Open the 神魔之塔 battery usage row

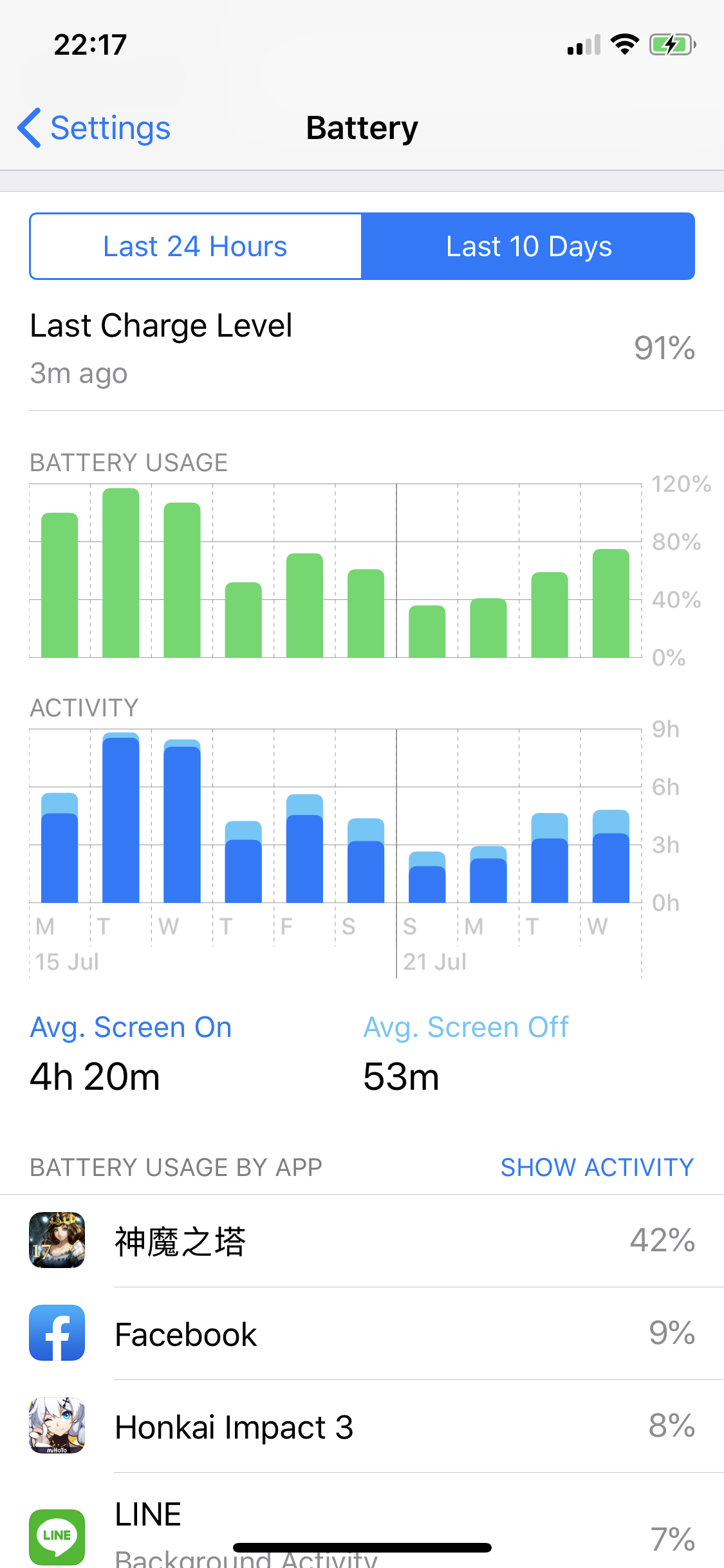click(x=362, y=1240)
